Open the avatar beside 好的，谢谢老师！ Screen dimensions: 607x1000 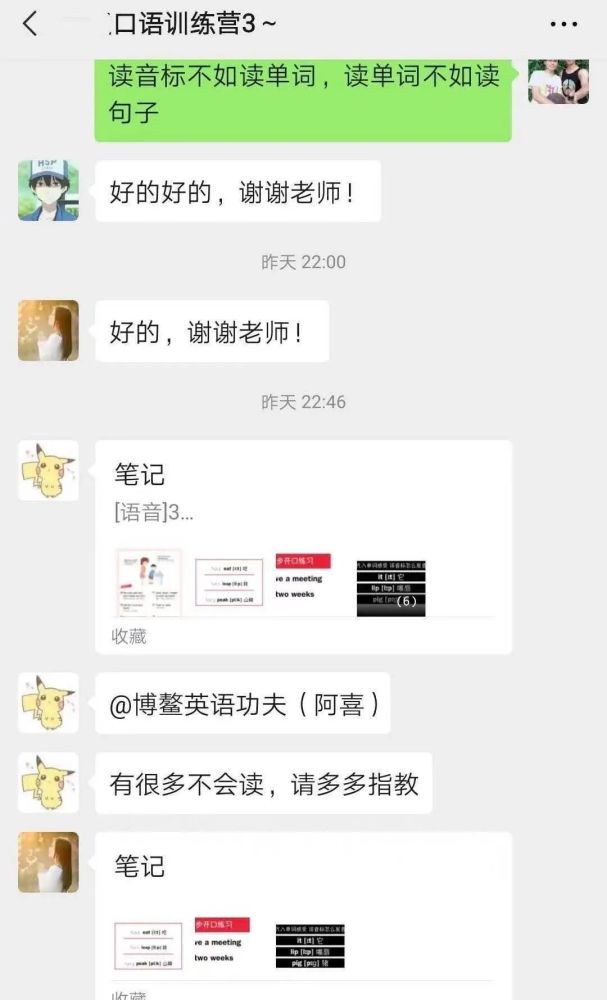[48, 330]
